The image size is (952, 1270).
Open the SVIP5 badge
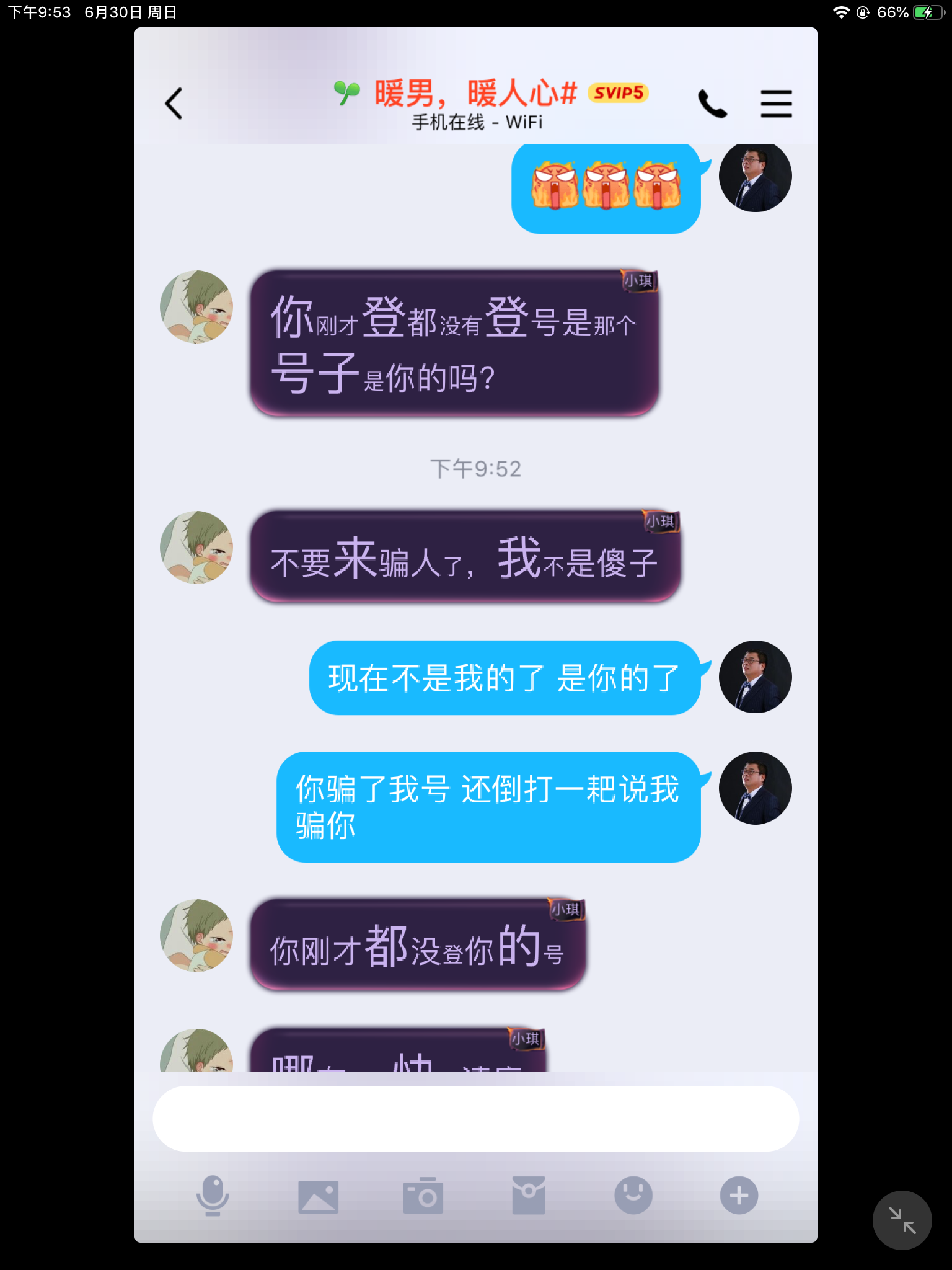[x=618, y=93]
